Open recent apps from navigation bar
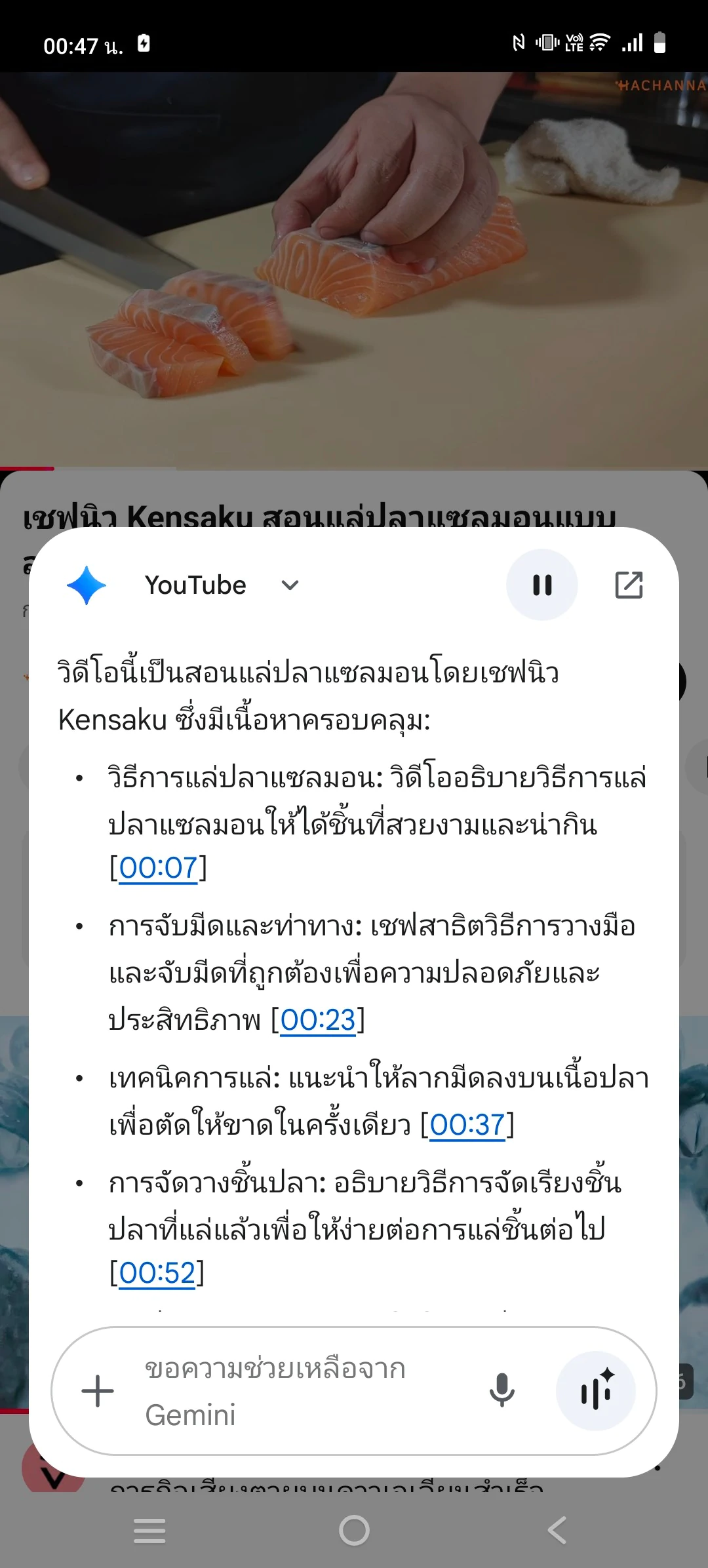 (x=149, y=1531)
